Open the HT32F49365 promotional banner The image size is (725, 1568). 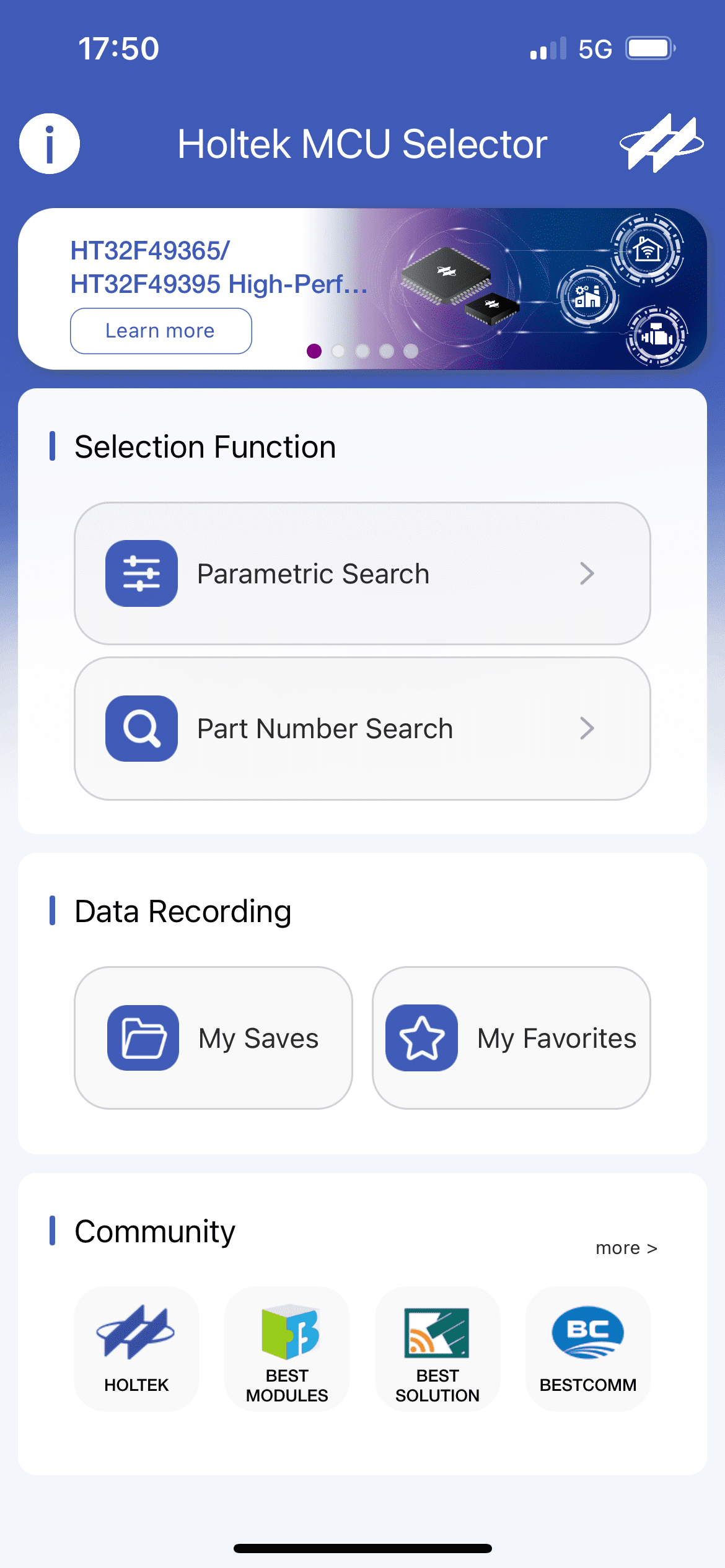(x=362, y=289)
